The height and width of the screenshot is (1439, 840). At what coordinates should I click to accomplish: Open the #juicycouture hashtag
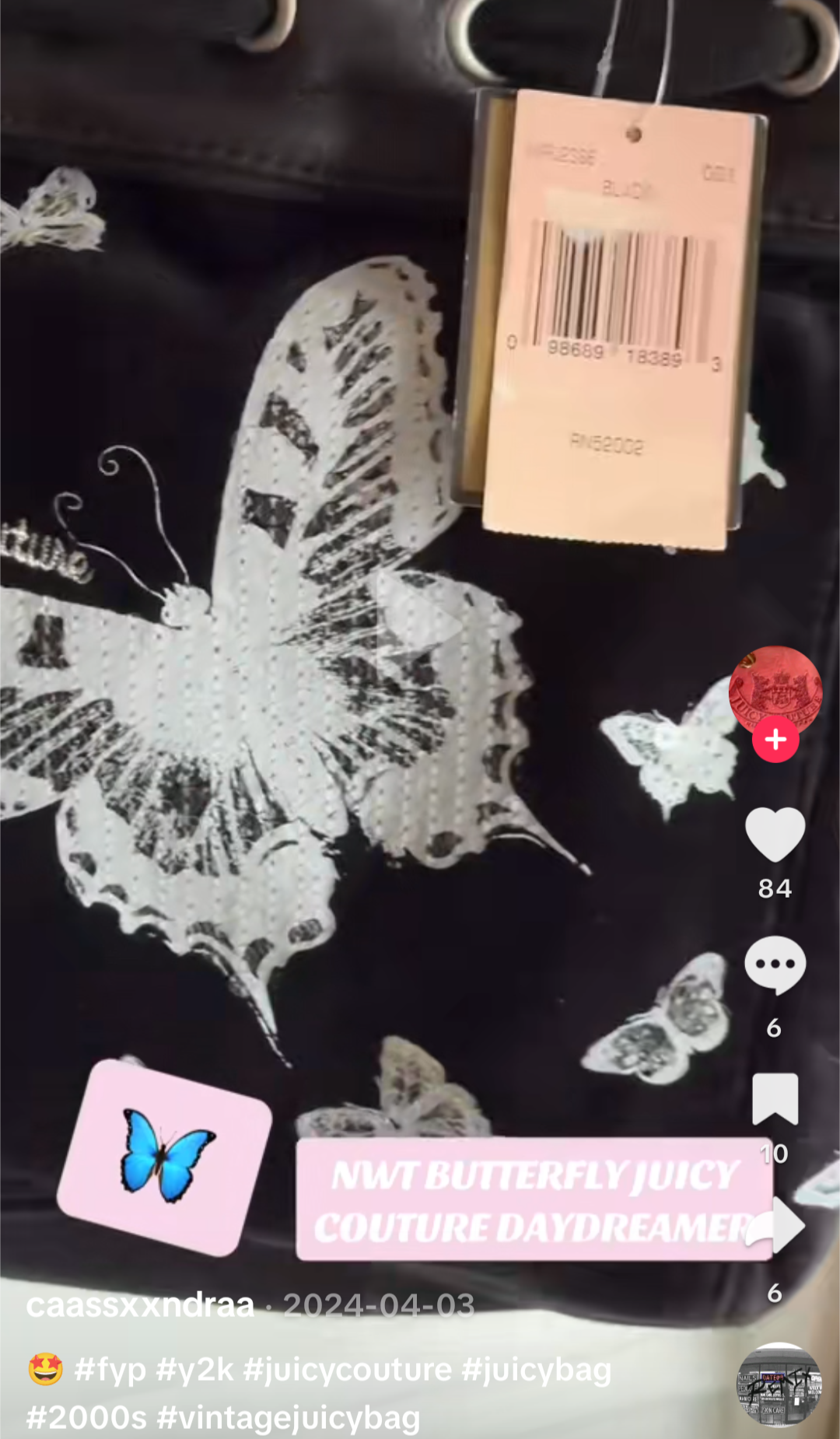click(x=347, y=1369)
